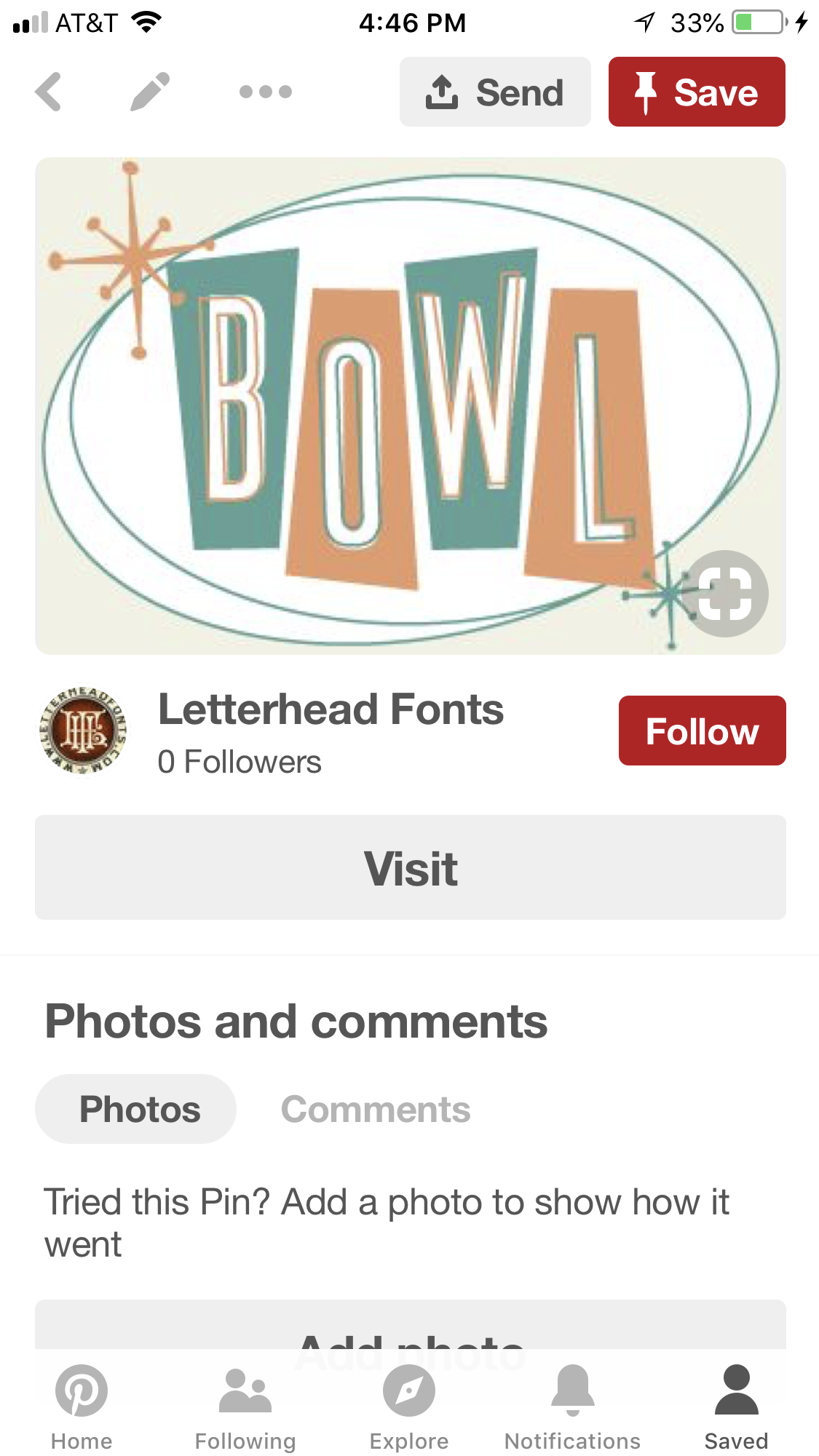Open the three-dot more options menu
The image size is (819, 1456).
click(x=266, y=92)
